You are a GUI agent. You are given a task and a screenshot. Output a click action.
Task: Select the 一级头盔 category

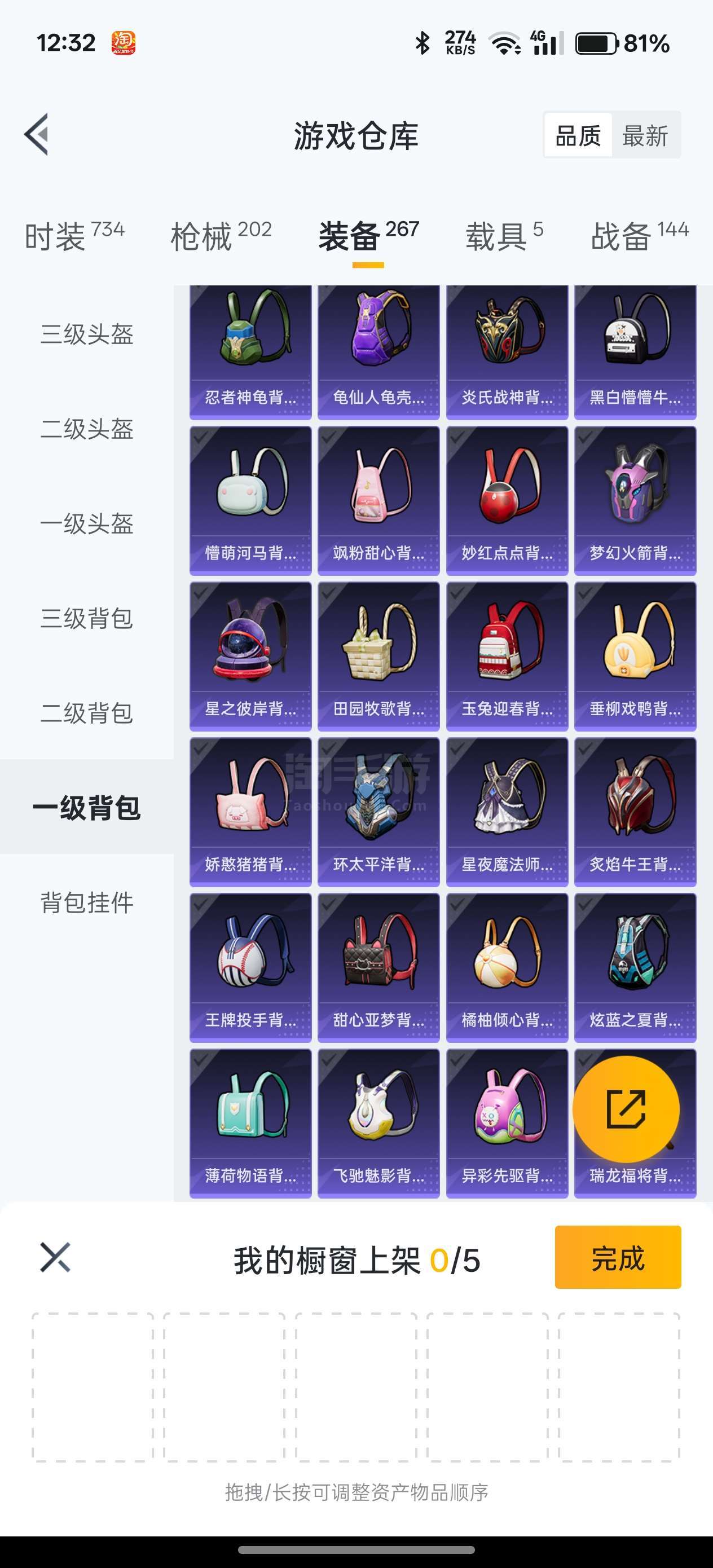click(x=86, y=524)
